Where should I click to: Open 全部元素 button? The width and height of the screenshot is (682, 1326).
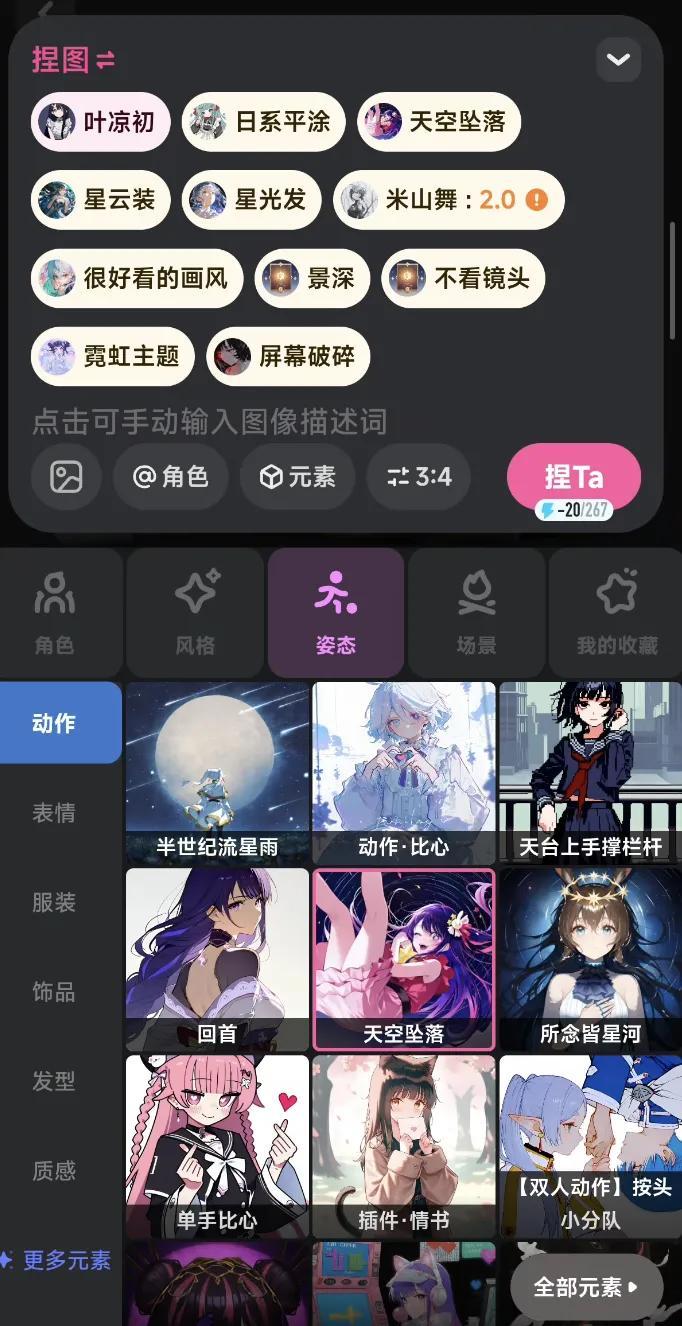click(585, 1287)
